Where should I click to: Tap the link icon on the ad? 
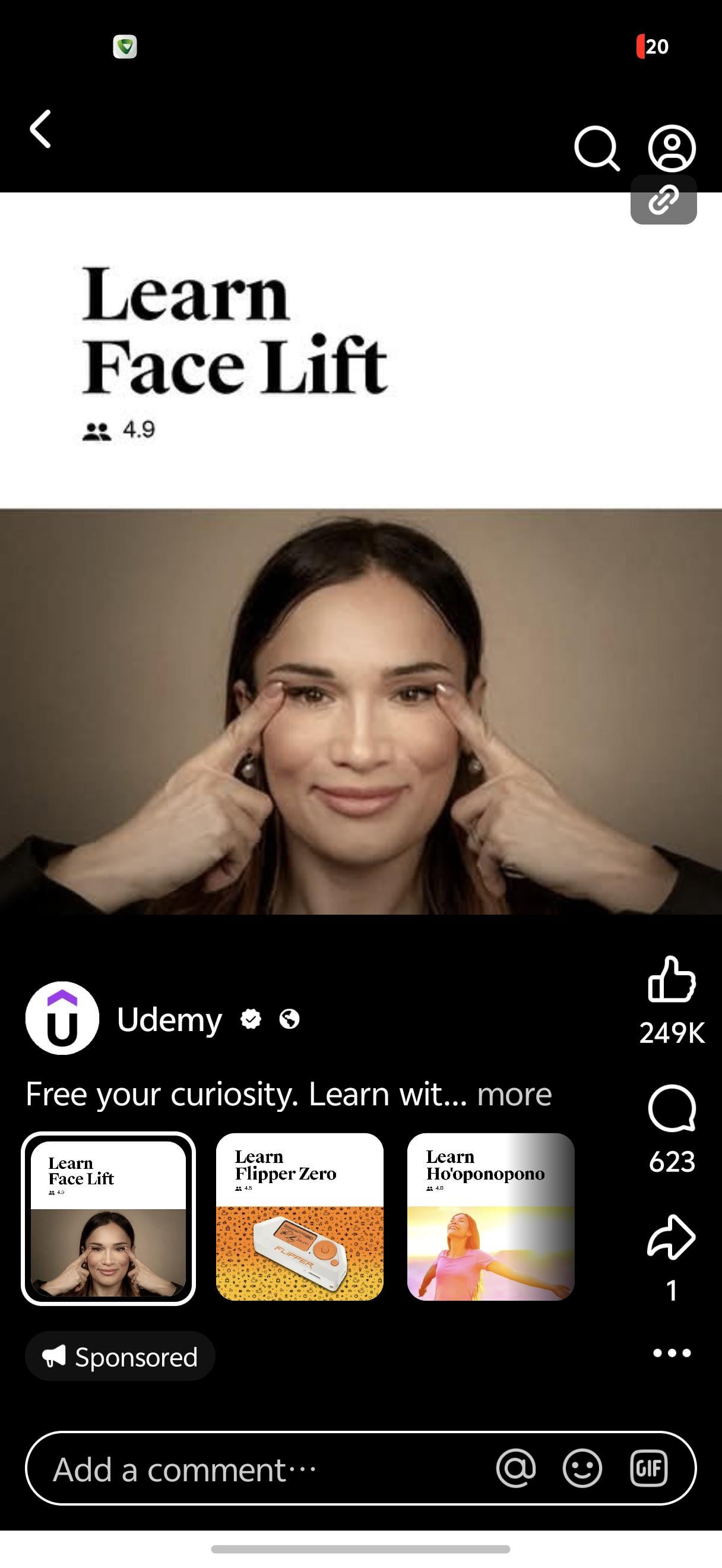pyautogui.click(x=663, y=200)
